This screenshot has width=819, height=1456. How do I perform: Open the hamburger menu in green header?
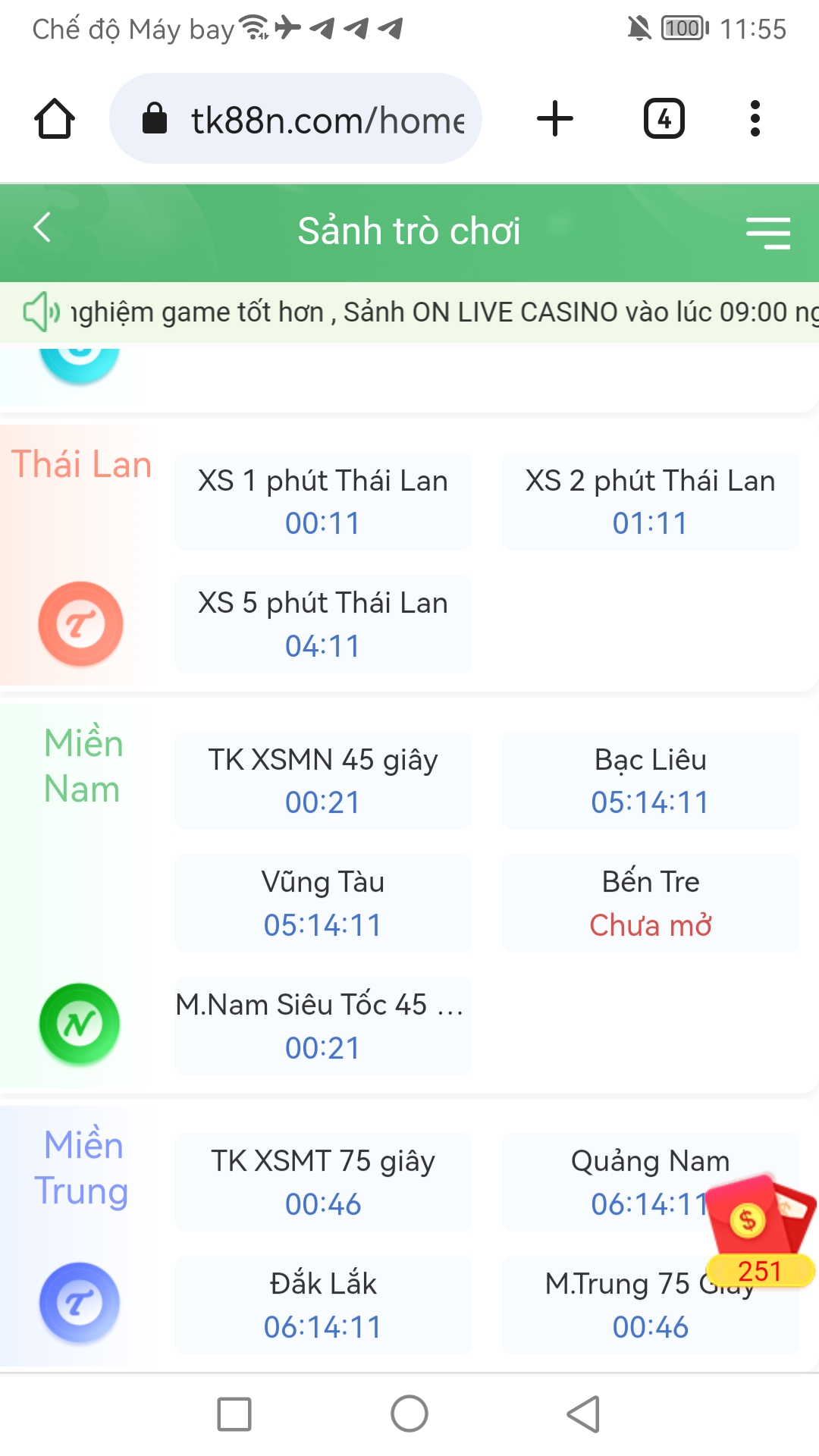pos(767,232)
